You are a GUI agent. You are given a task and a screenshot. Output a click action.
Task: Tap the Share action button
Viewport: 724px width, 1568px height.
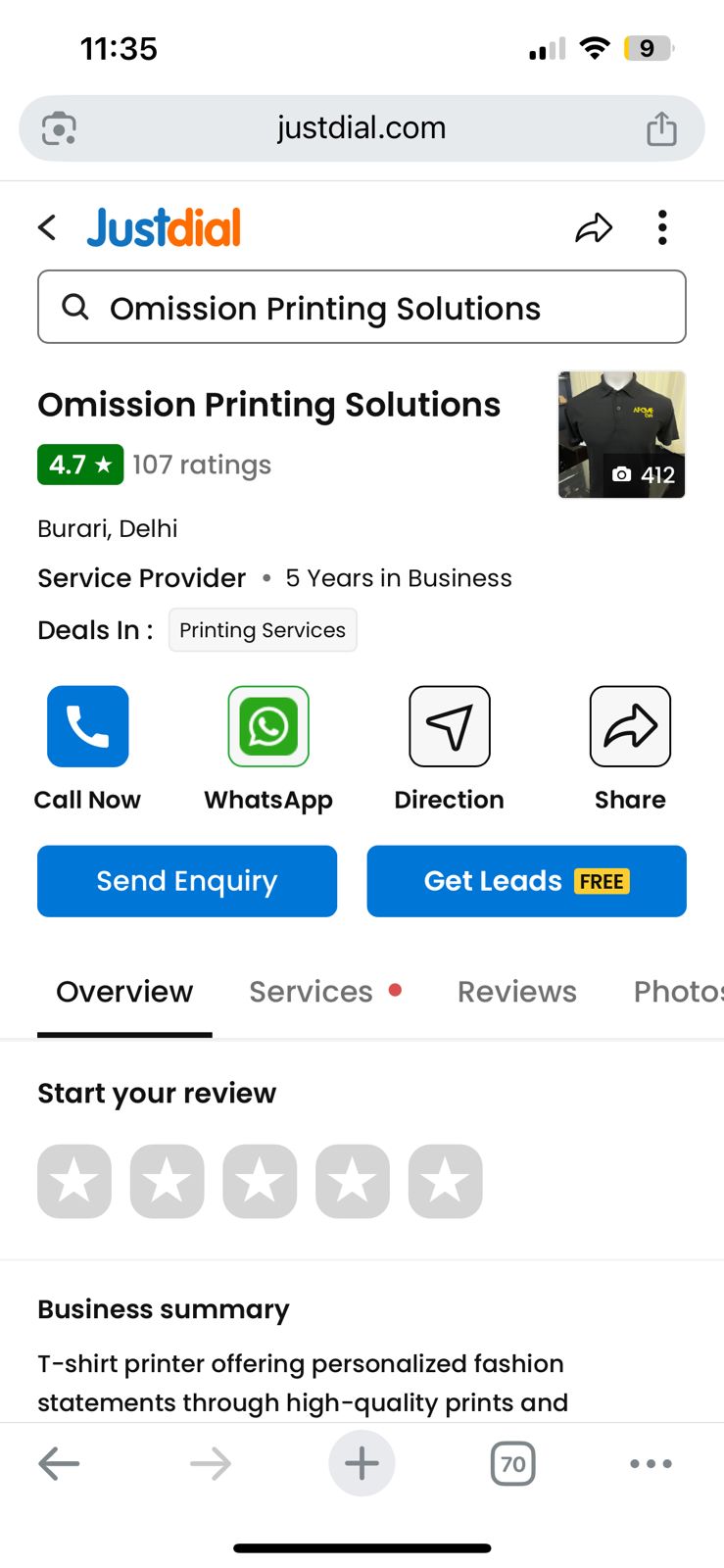630,726
